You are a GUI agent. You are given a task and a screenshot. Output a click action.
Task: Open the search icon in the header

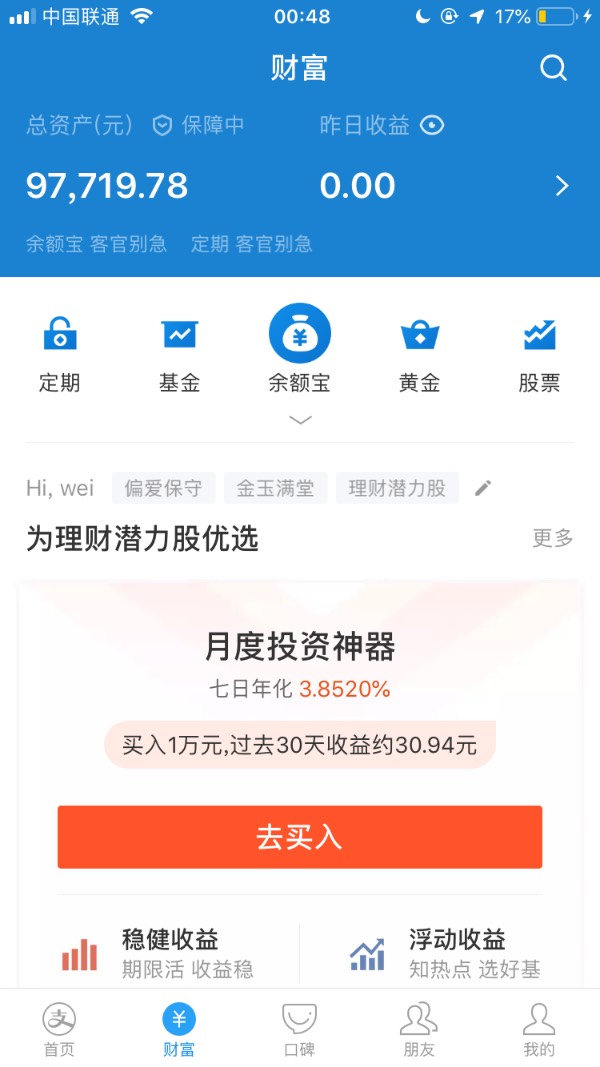pos(553,68)
